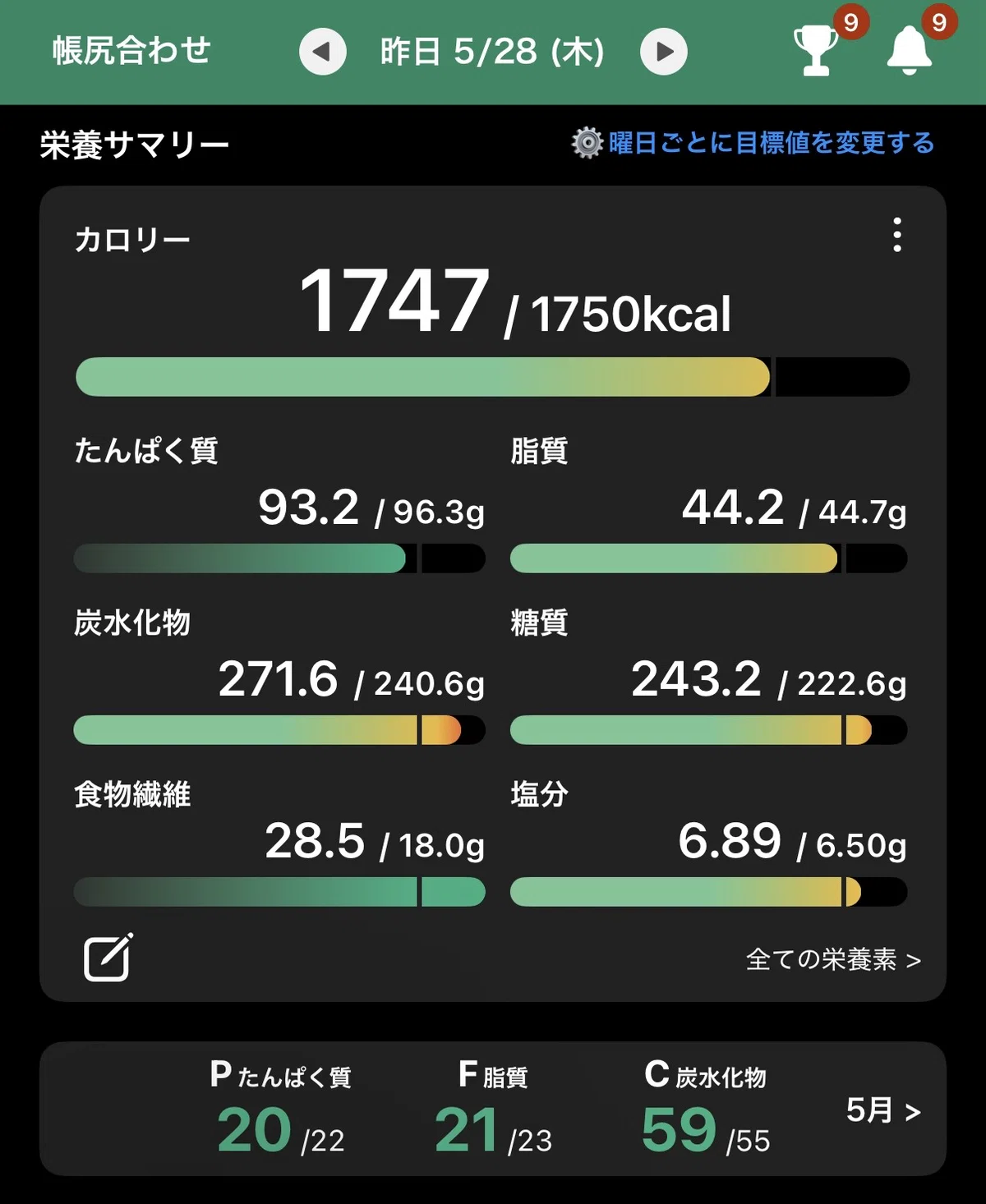Tap the 帳尻合わせ button
Viewport: 986px width, 1204px height.
click(131, 51)
